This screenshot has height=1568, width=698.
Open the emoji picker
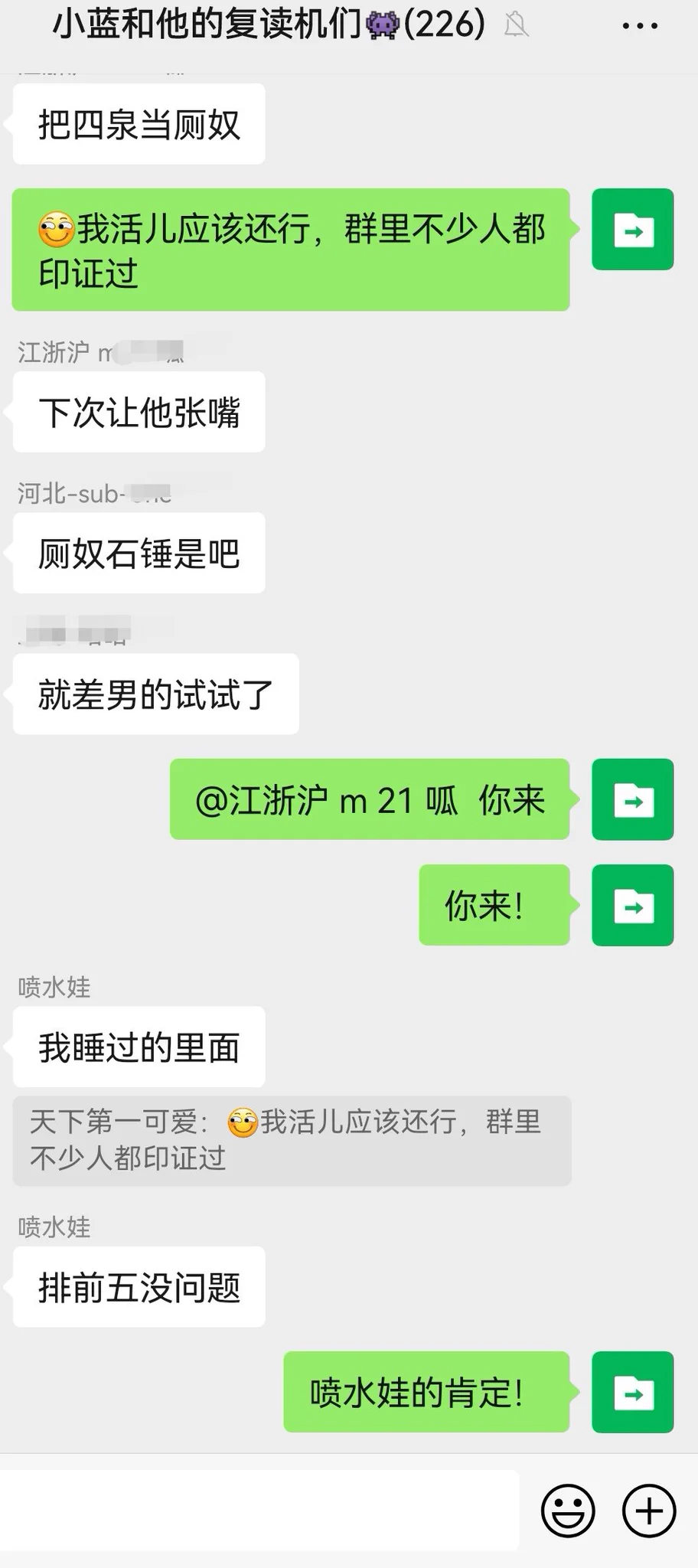(568, 1511)
